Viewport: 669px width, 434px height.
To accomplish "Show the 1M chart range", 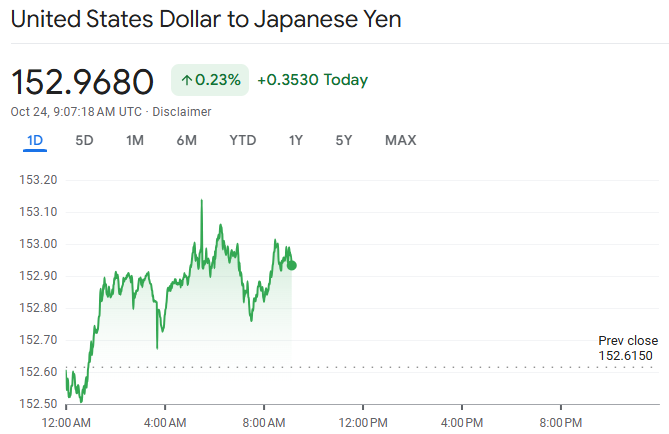I will [135, 140].
